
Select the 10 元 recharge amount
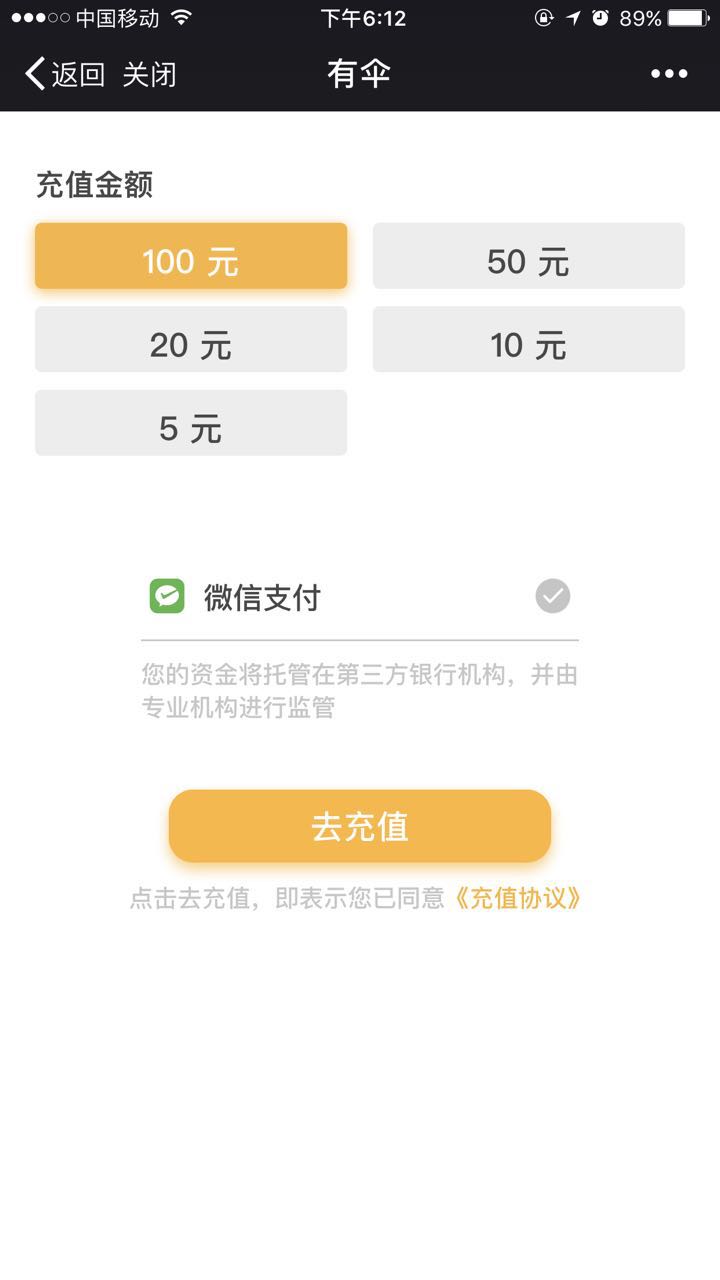pos(529,339)
